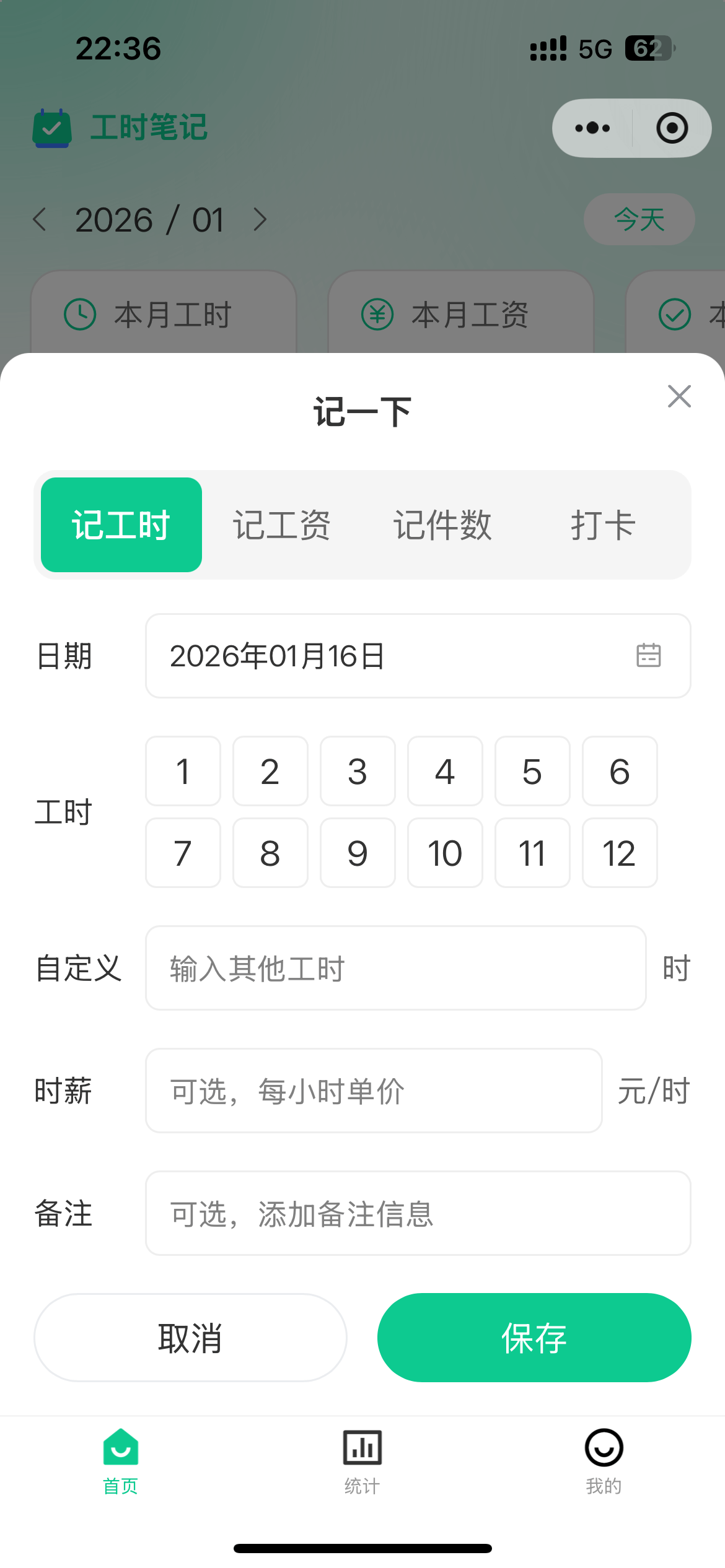Viewport: 725px width, 1568px height.
Task: Switch to the 记件数 tab
Action: pyautogui.click(x=443, y=525)
